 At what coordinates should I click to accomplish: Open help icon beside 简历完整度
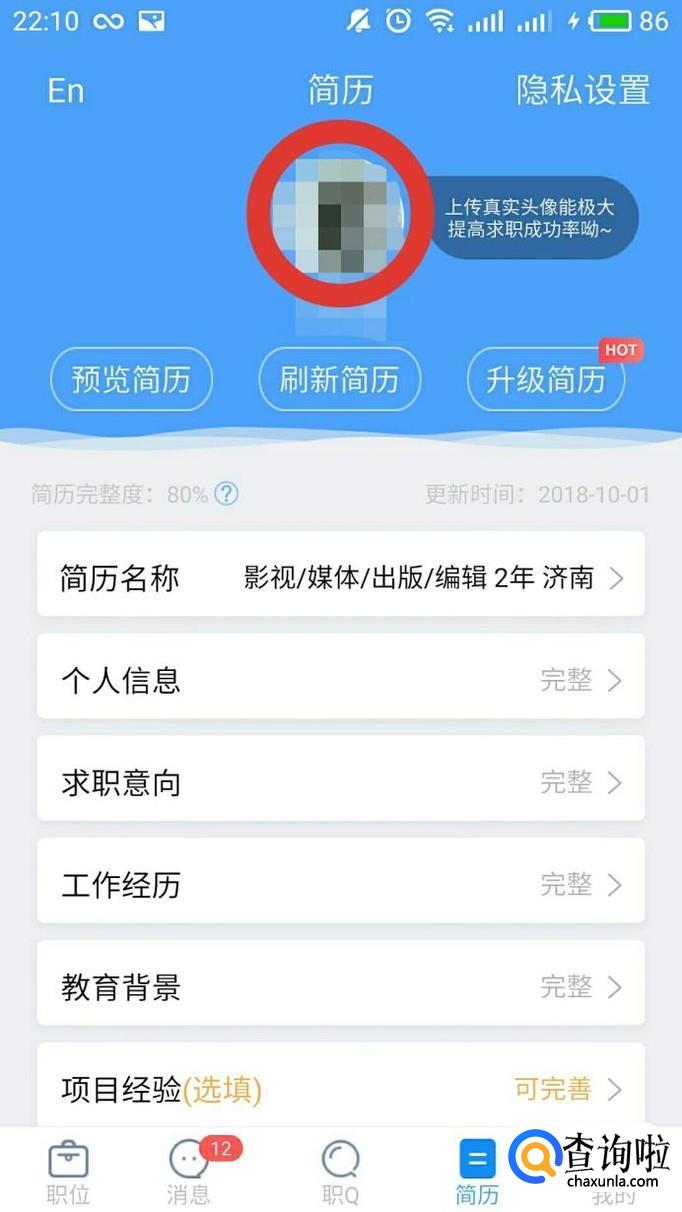[x=227, y=493]
